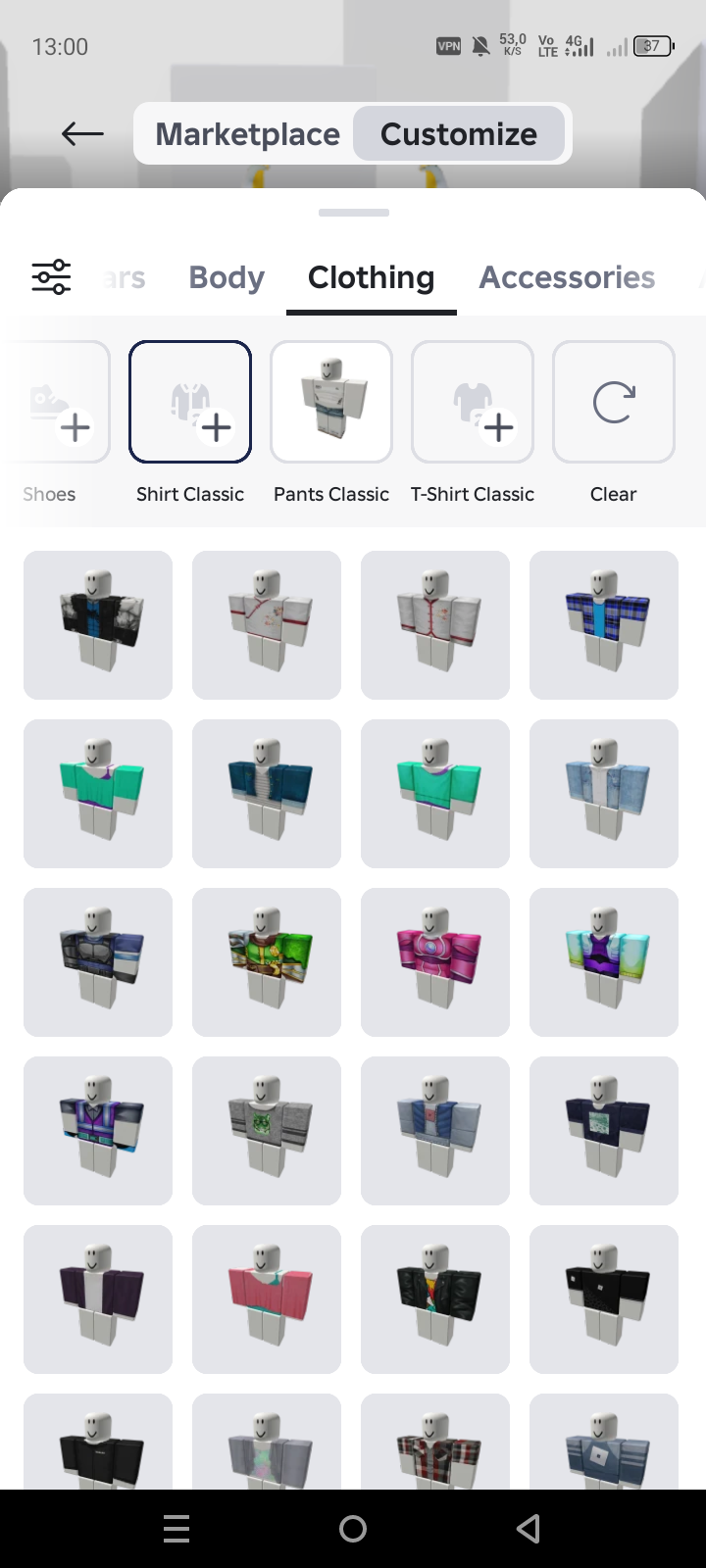The height and width of the screenshot is (1568, 706).
Task: Open the filter sliders icon
Action: [51, 277]
